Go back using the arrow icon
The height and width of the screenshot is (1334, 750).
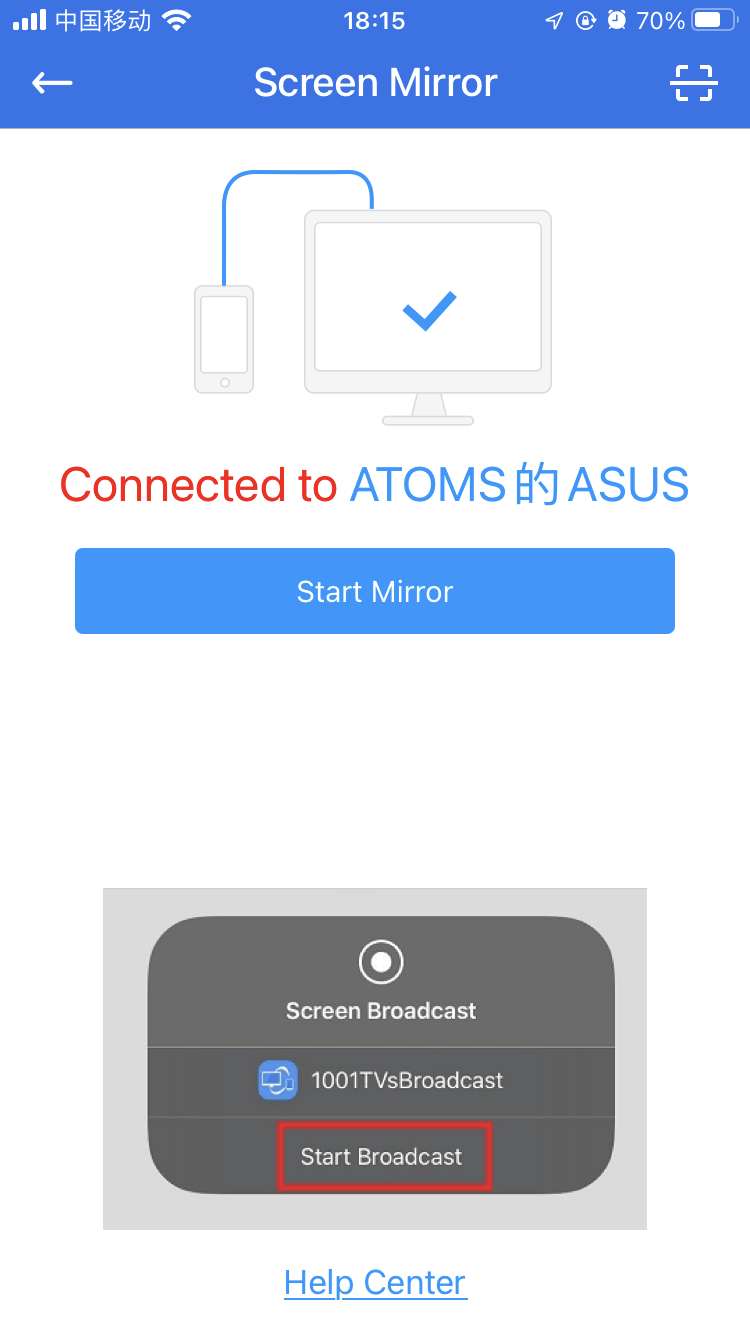tap(52, 83)
